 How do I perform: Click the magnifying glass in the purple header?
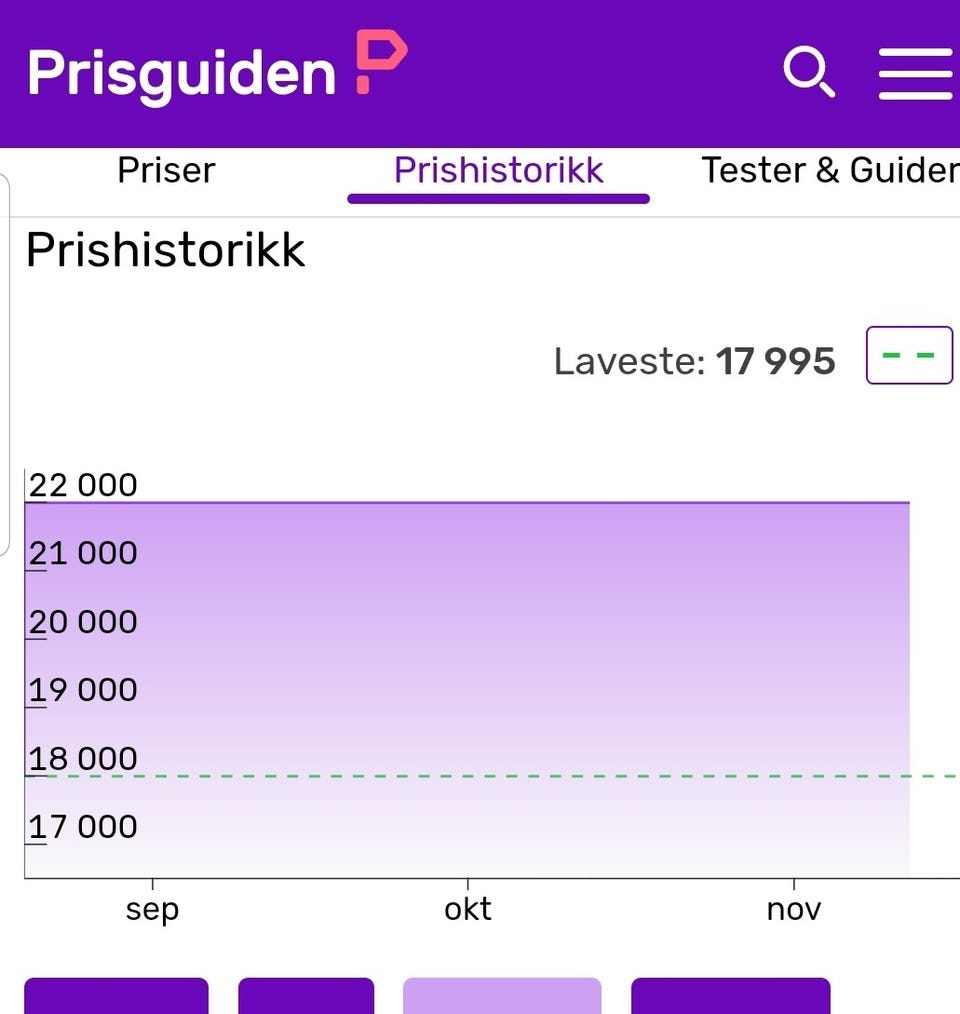[809, 71]
